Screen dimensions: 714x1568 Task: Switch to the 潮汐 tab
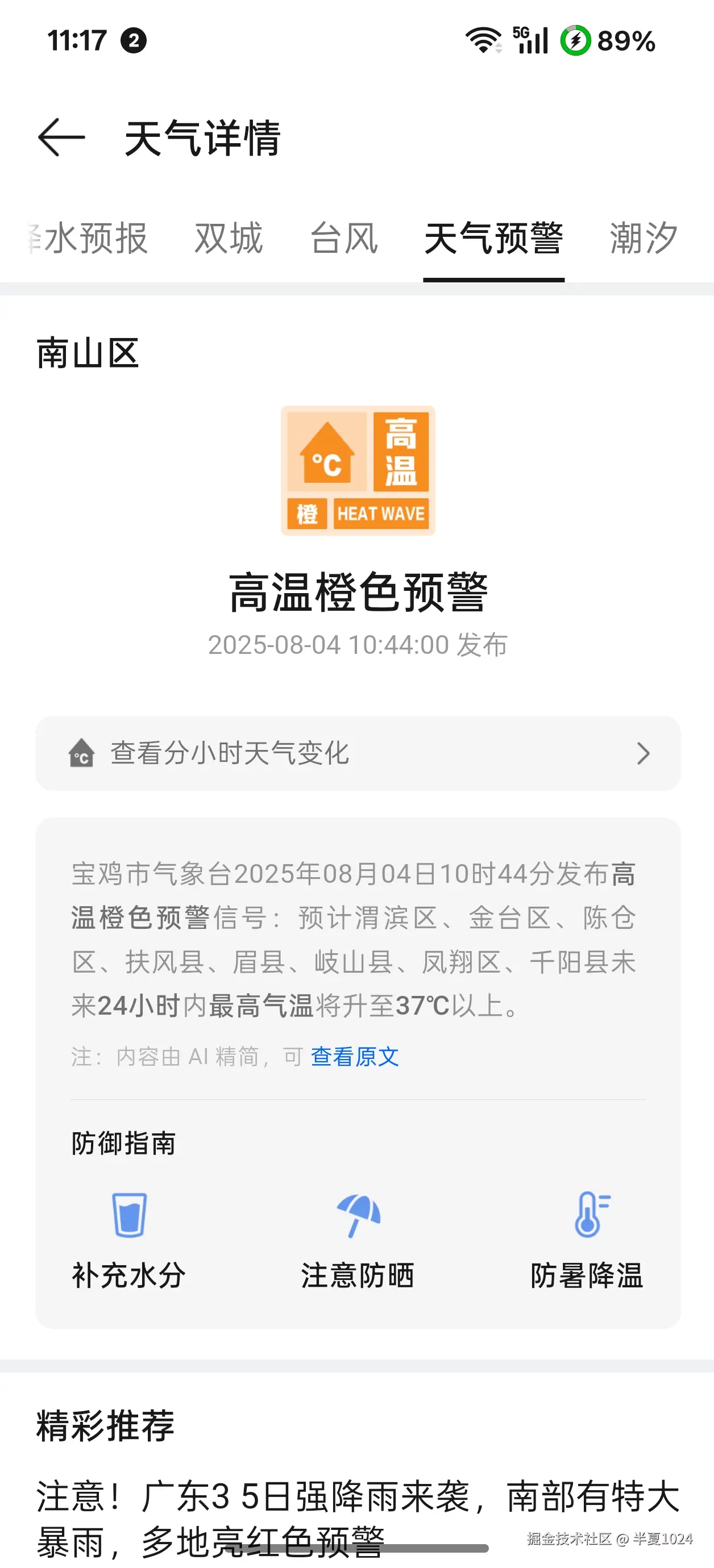[644, 238]
